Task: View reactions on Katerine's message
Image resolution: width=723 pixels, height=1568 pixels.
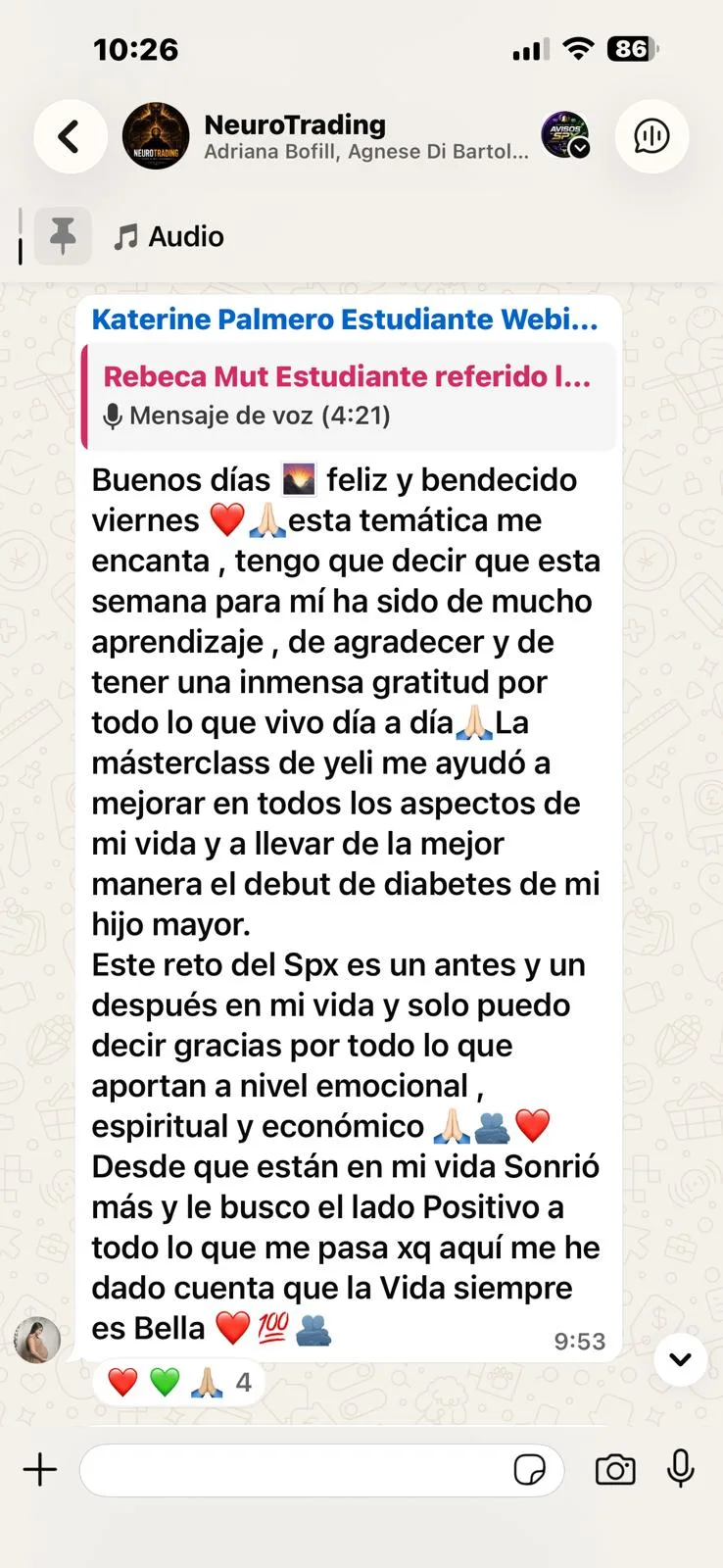Action: tap(180, 1382)
